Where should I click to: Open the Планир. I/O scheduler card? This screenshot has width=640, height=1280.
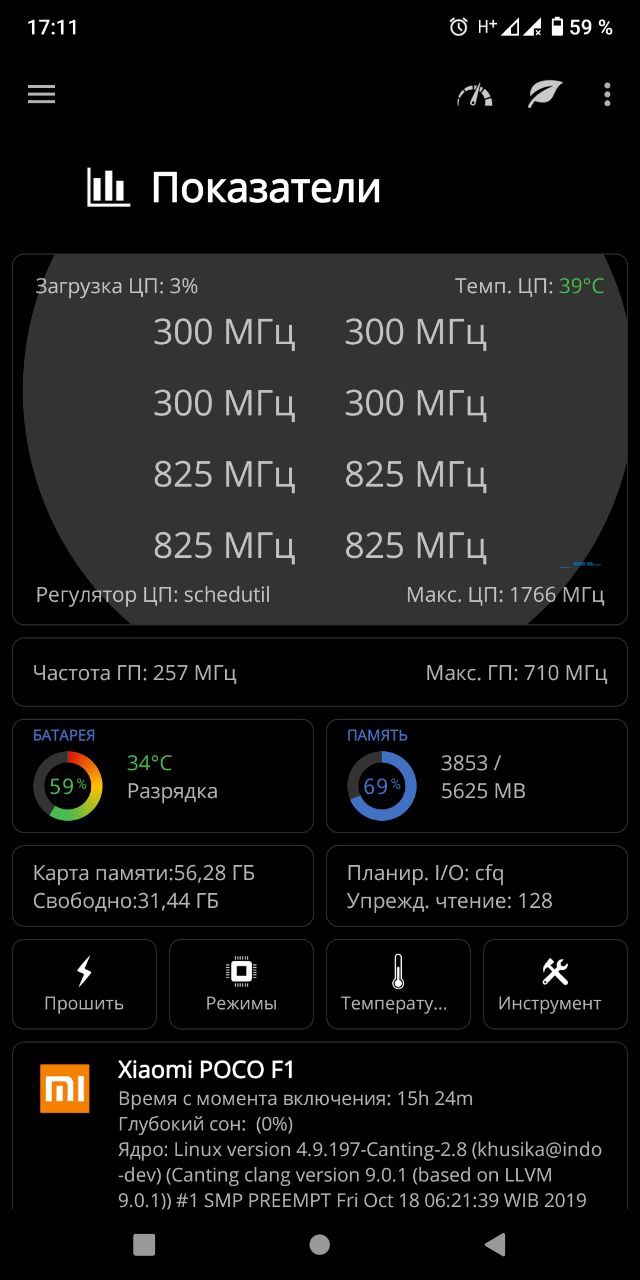click(477, 886)
